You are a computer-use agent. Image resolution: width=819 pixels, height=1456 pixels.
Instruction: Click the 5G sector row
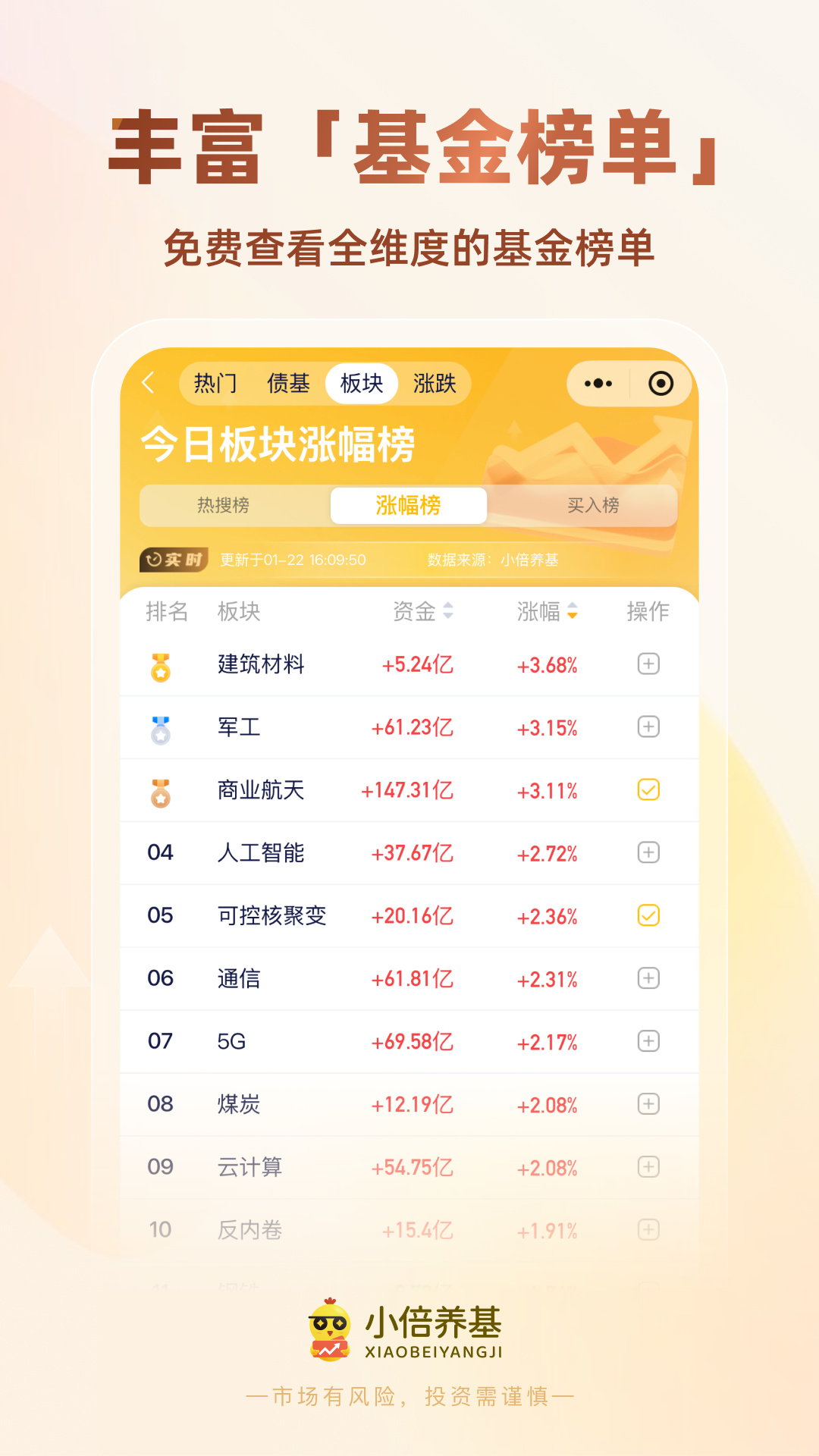click(x=379, y=1041)
